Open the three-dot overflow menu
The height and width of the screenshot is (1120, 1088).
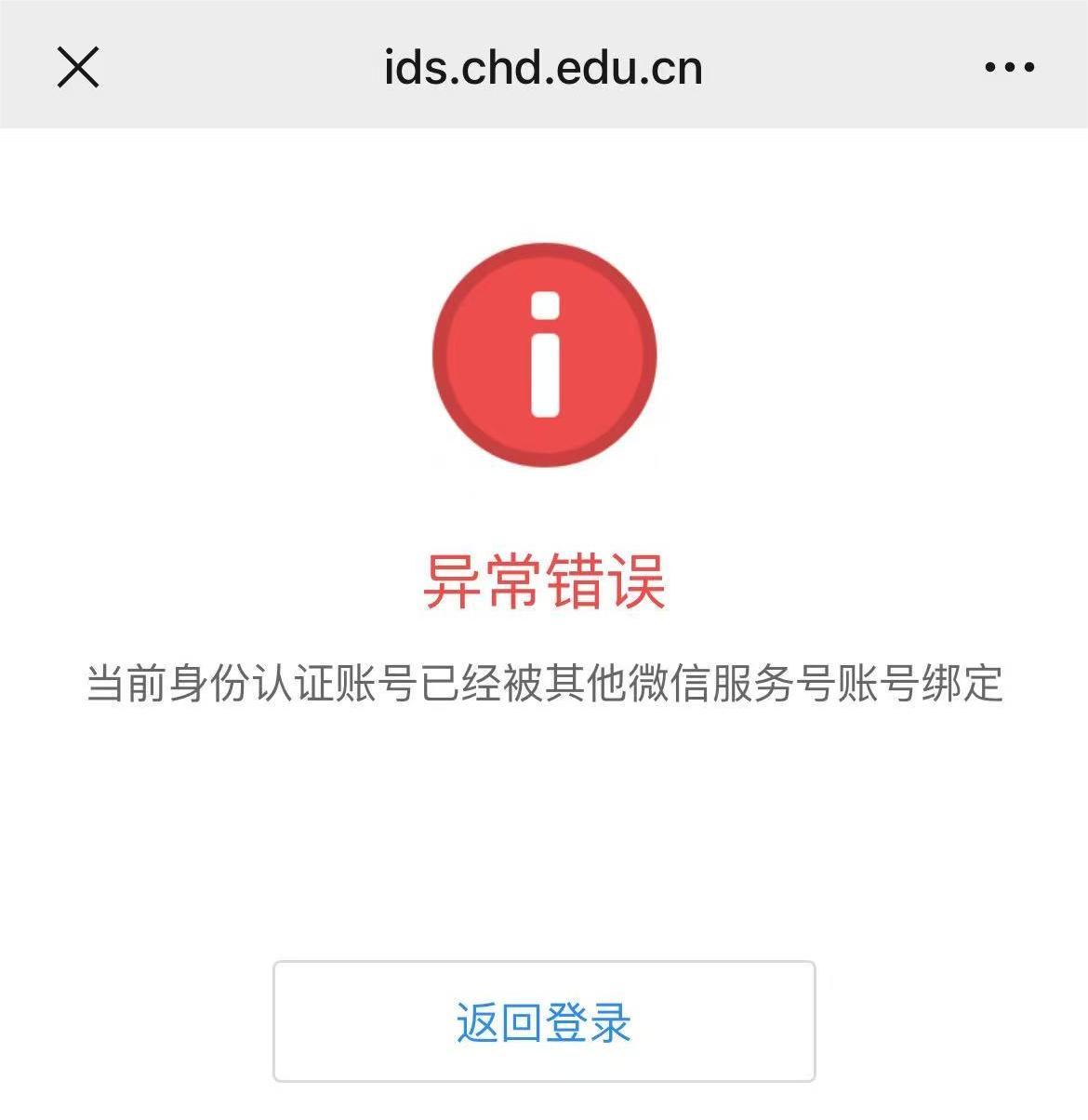pyautogui.click(x=1009, y=67)
